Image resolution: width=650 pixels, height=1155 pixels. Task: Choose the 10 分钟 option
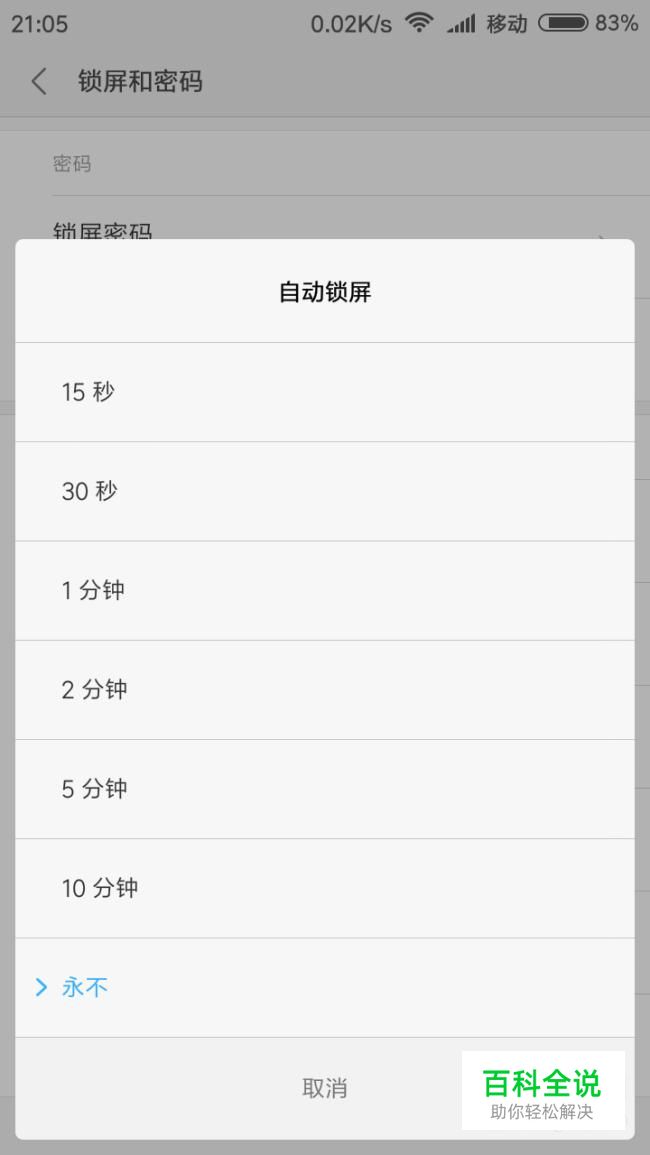point(325,888)
